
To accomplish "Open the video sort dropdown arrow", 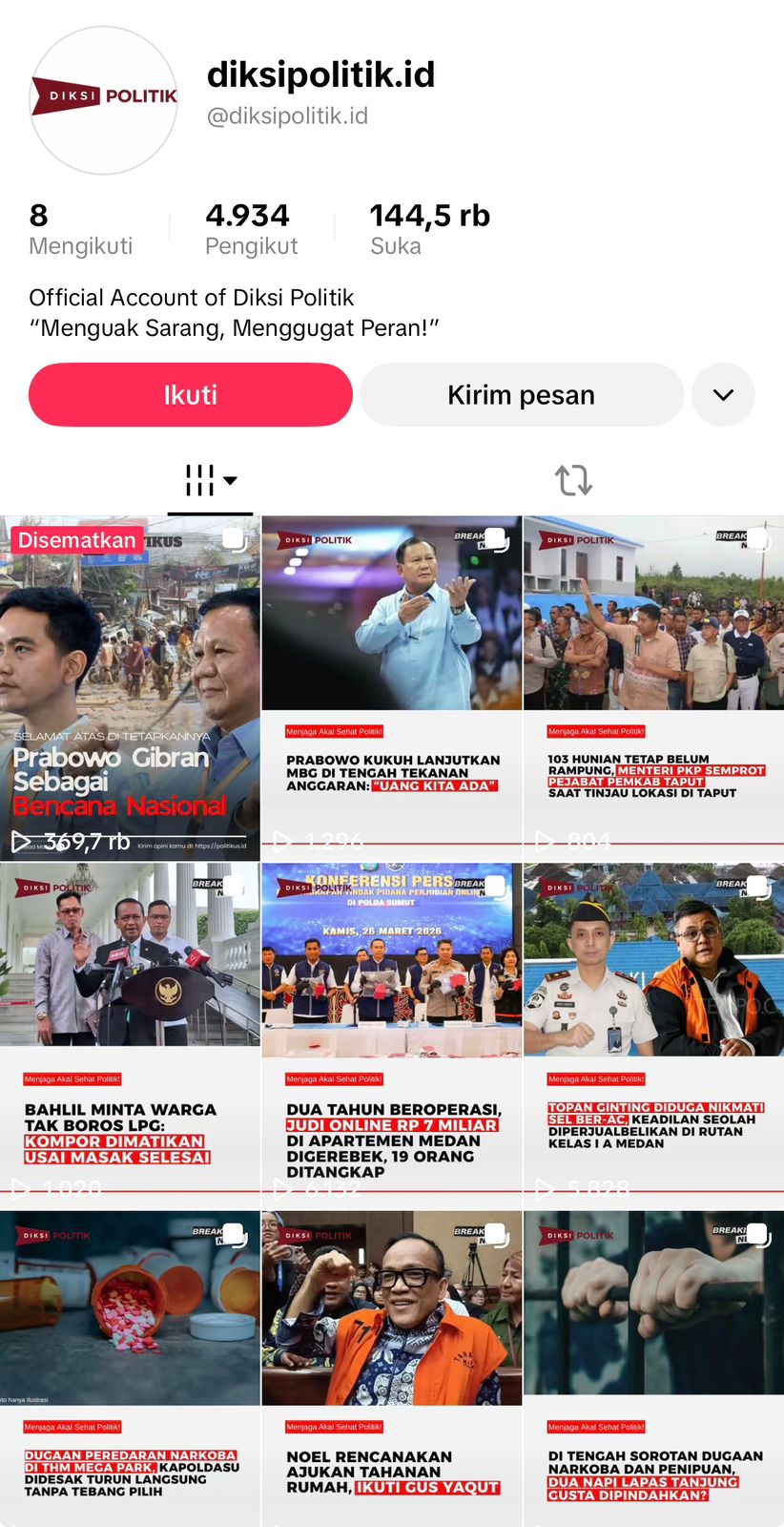I will (232, 482).
